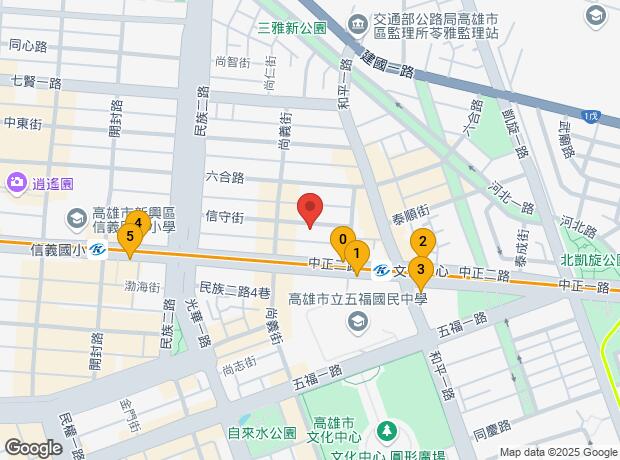The height and width of the screenshot is (460, 620).
Task: Tap the red location pin
Action: 310,209
